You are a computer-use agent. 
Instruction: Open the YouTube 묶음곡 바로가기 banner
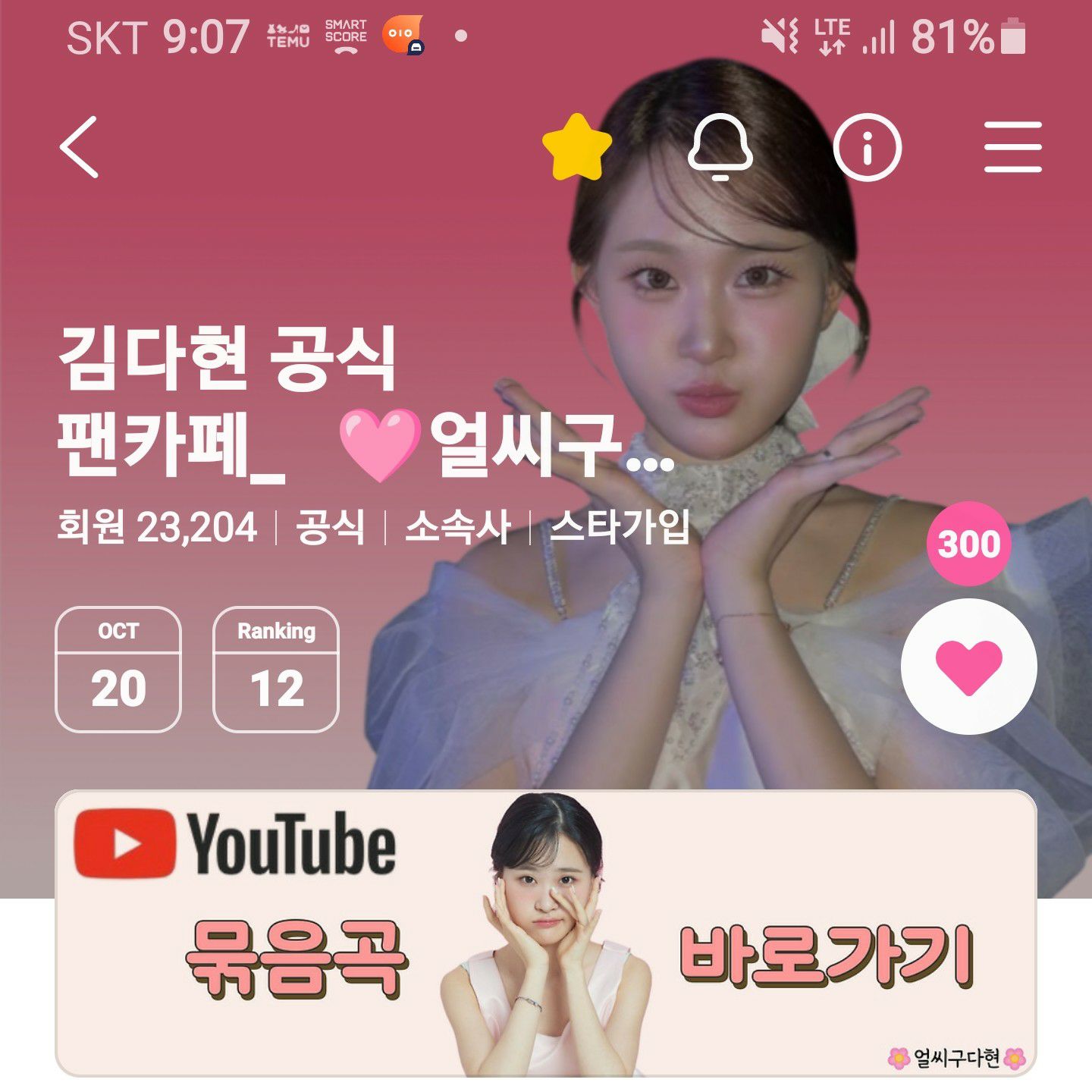click(546, 933)
